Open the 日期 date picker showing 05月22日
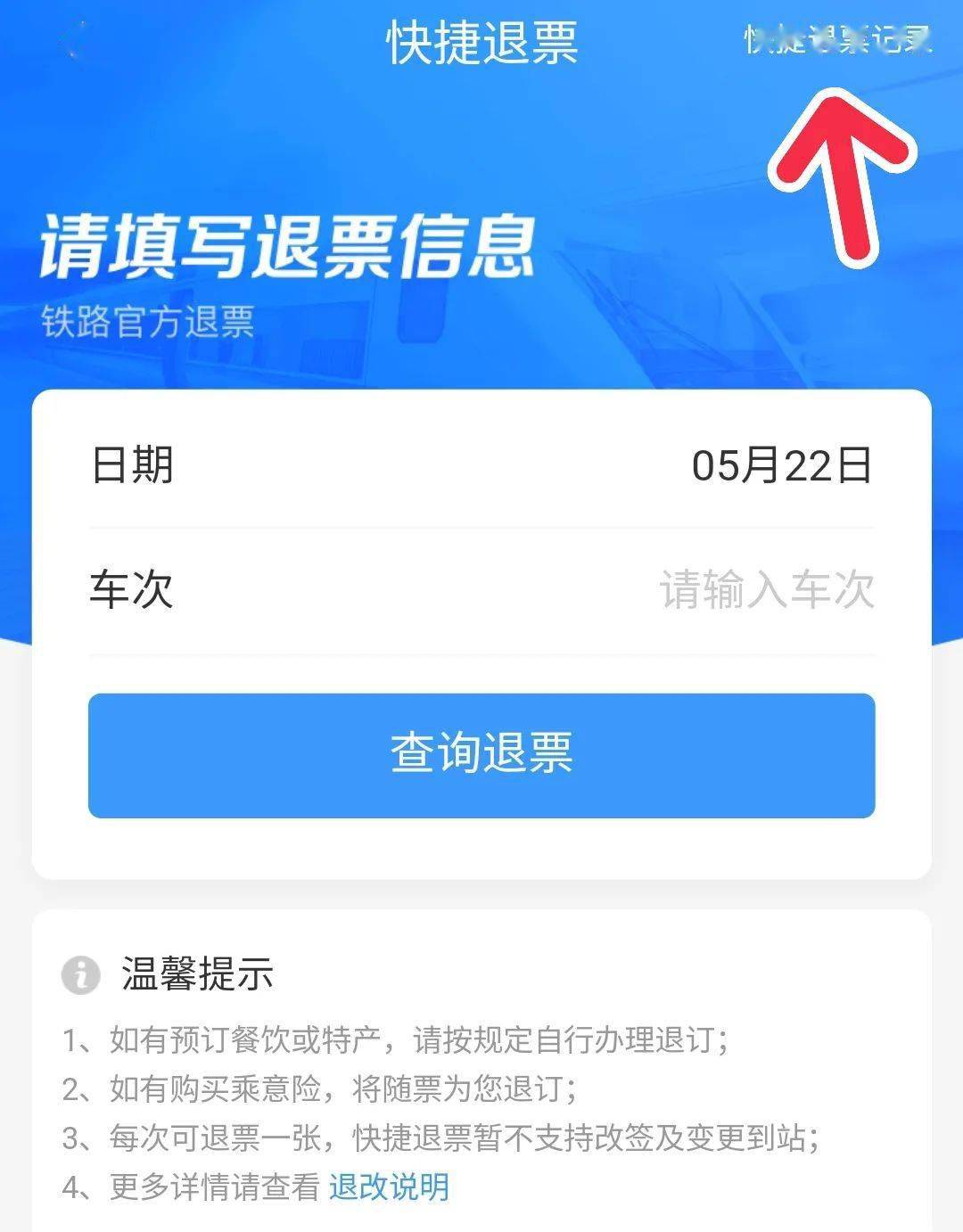Screen dimensions: 963x1232 tap(481, 465)
